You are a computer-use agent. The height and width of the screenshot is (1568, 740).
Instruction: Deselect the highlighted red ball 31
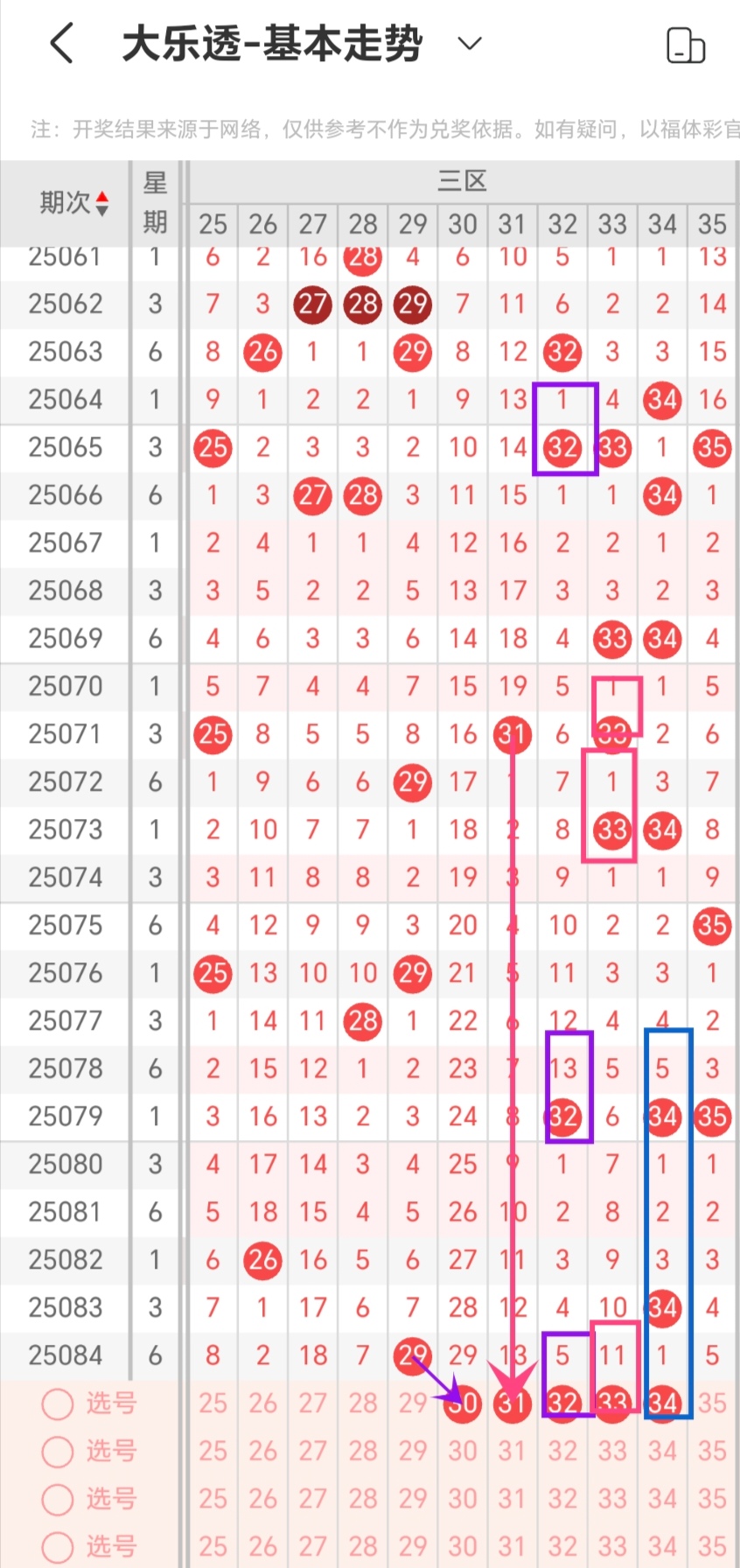[x=513, y=1403]
